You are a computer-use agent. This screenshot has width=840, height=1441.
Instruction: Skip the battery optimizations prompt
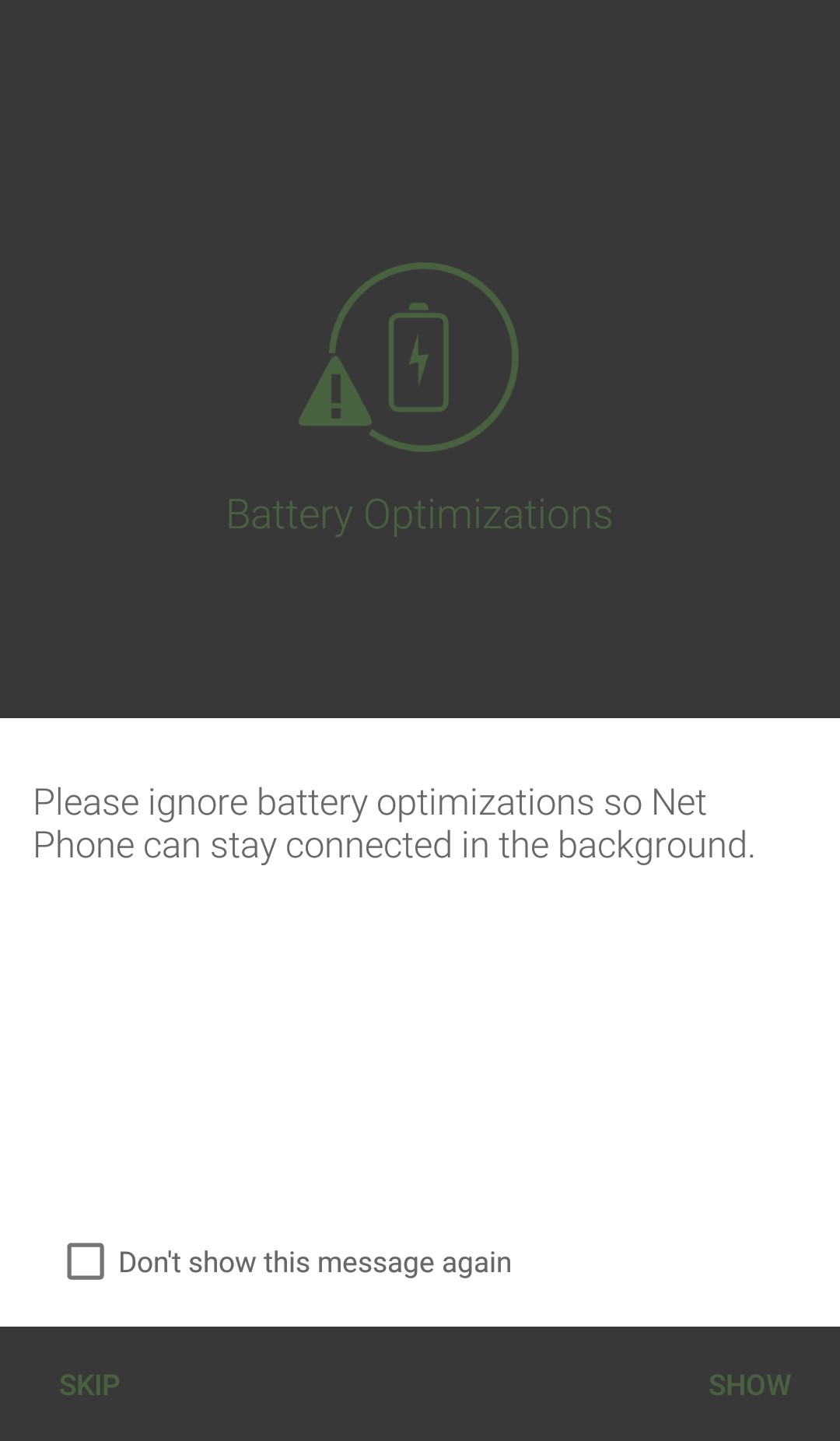[89, 1385]
